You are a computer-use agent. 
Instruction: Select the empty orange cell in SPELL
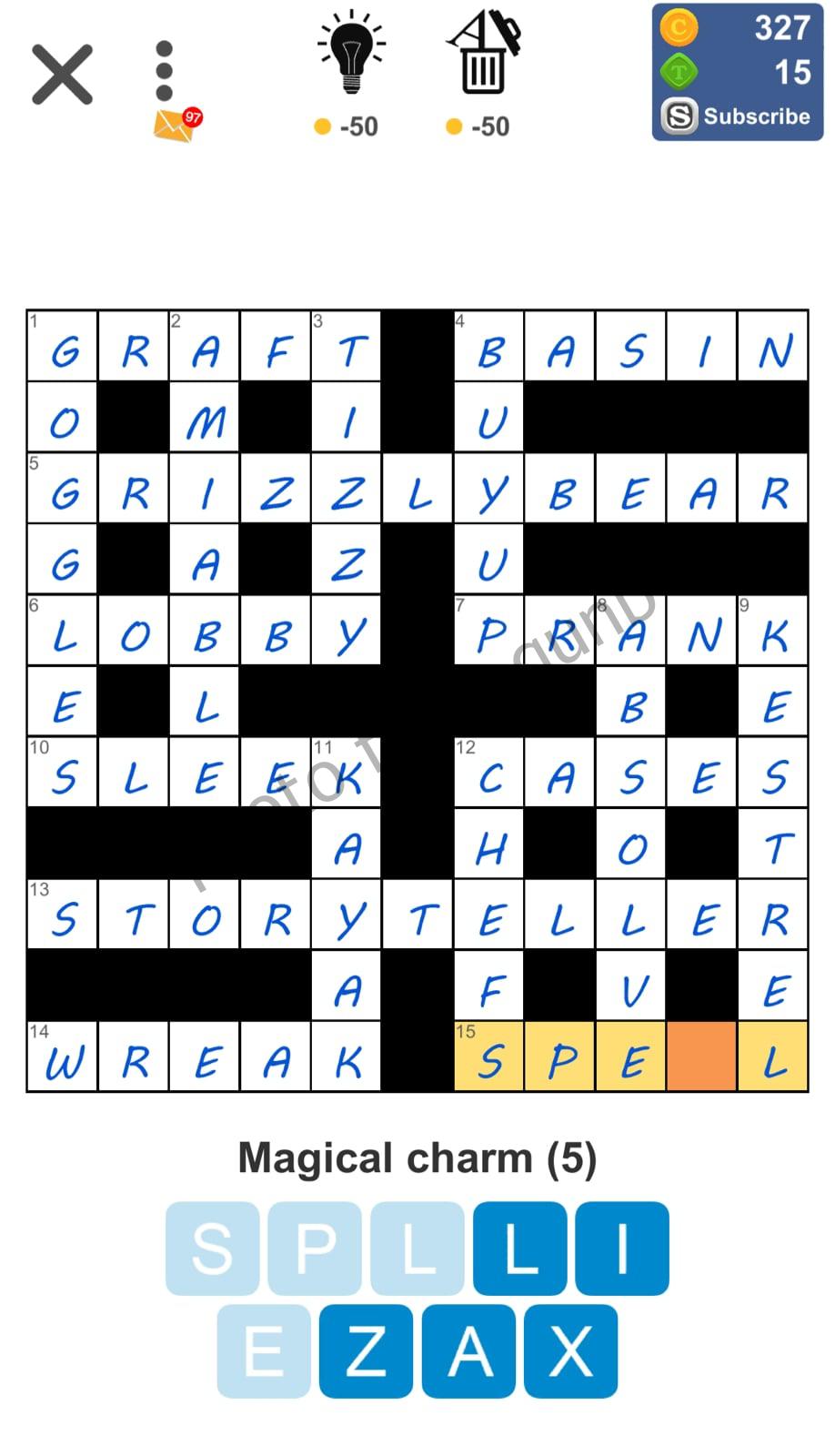701,1057
